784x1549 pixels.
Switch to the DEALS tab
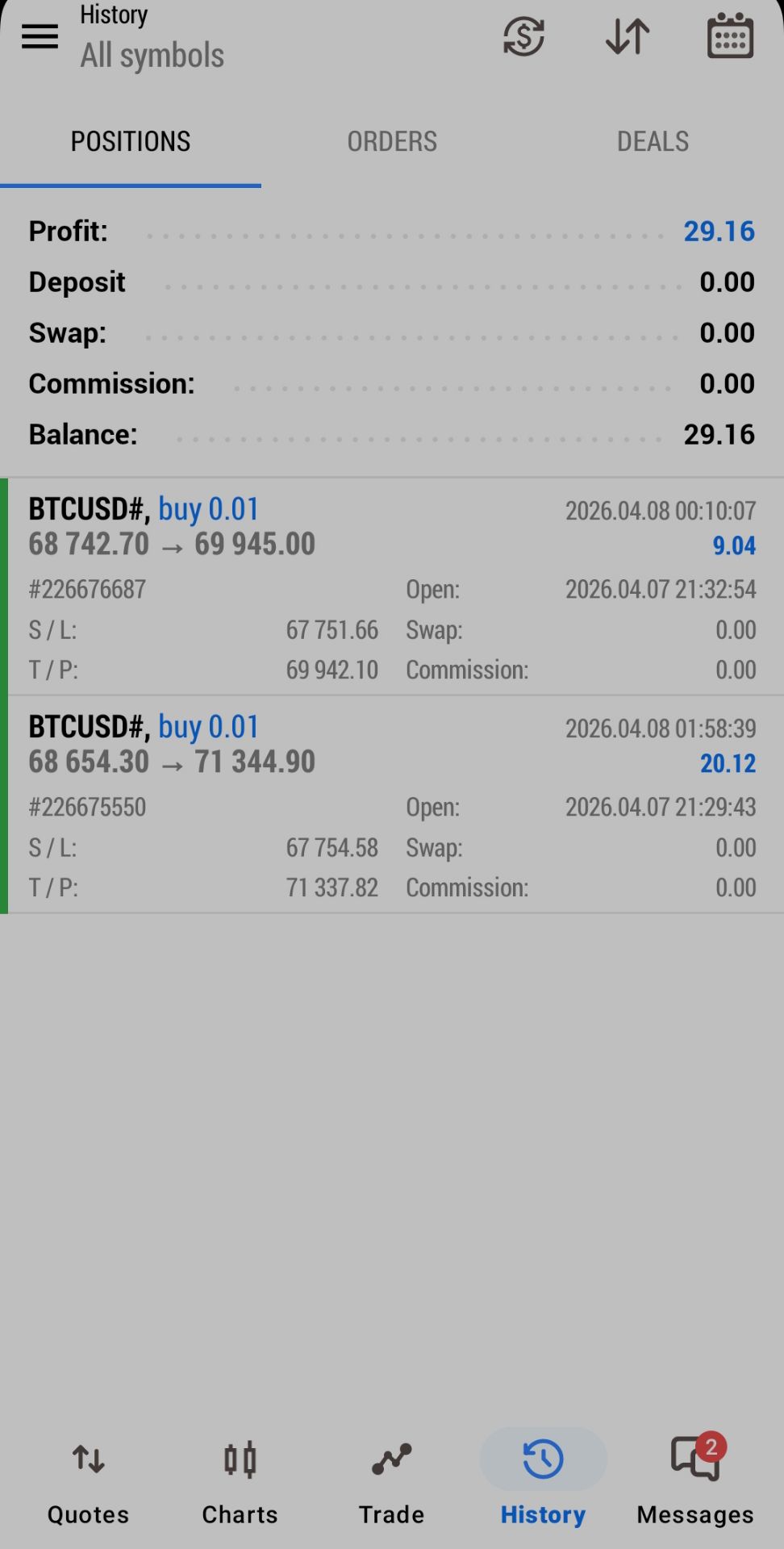(653, 142)
